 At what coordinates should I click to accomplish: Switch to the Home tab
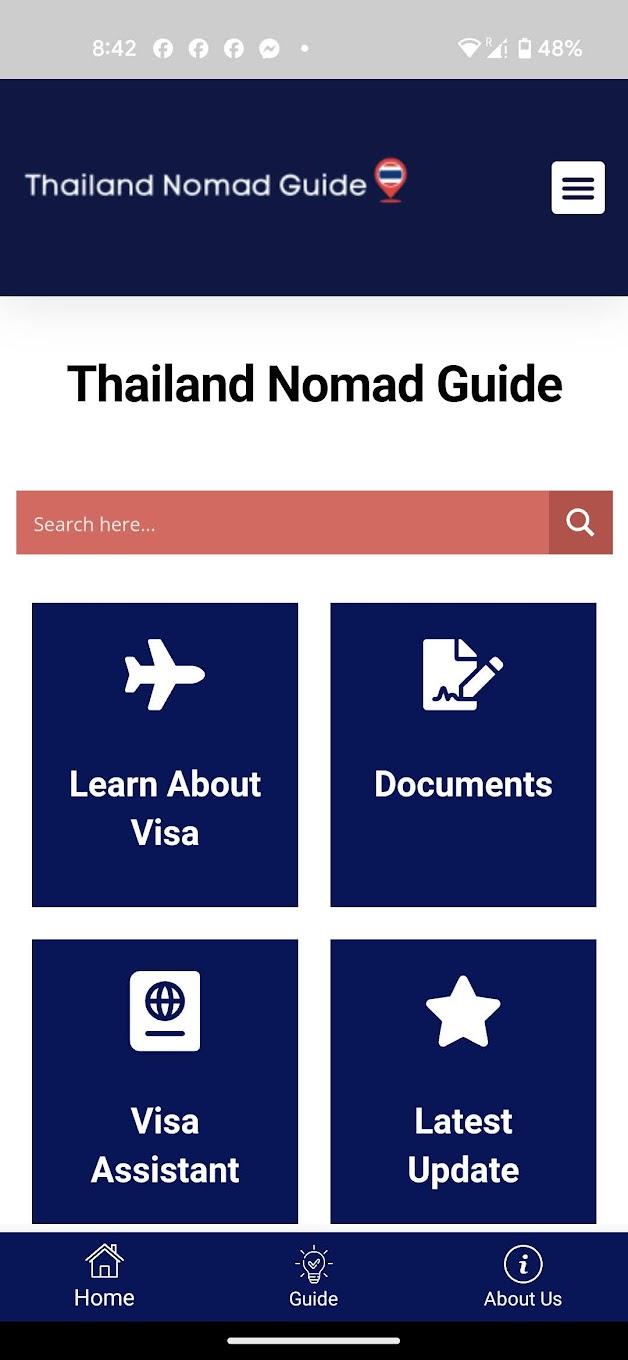point(104,1277)
